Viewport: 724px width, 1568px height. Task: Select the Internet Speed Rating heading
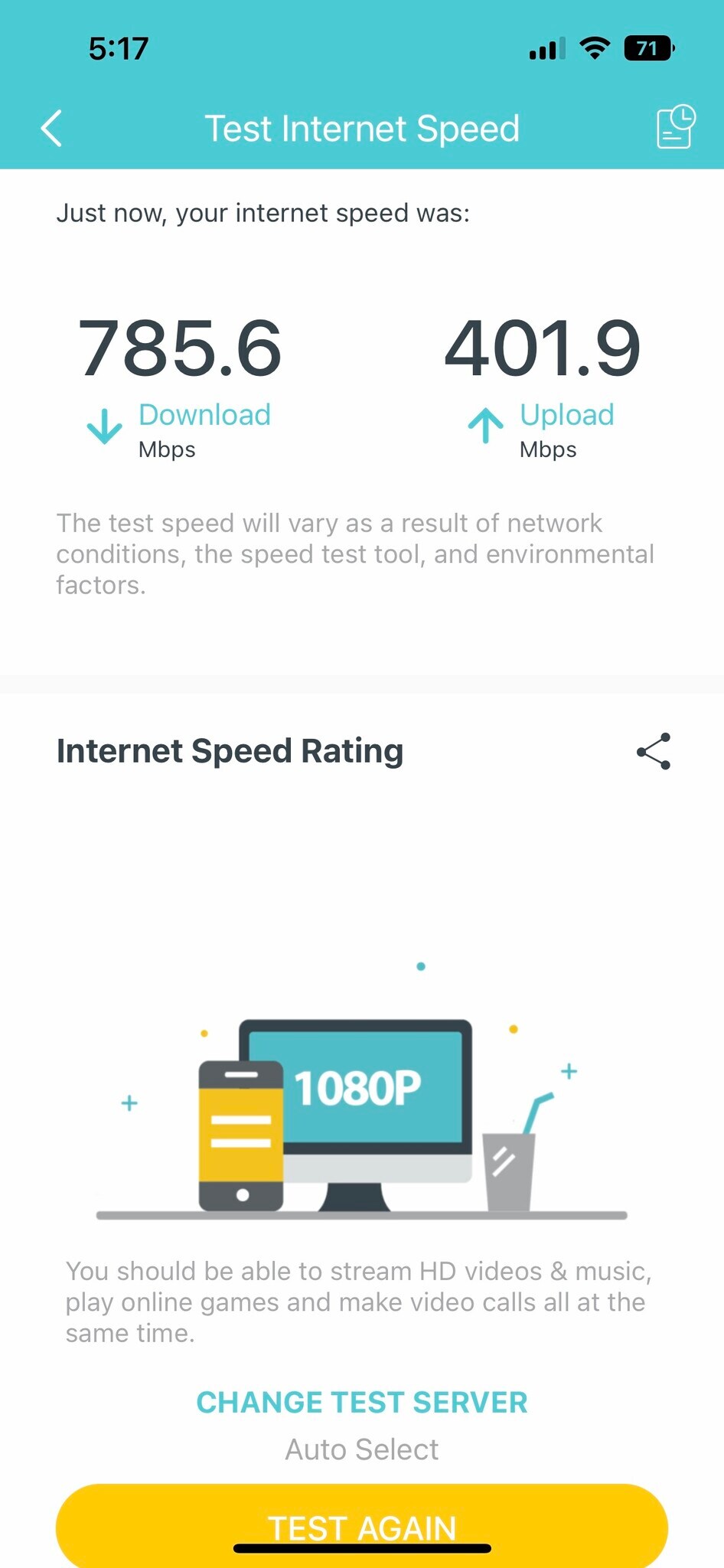pyautogui.click(x=229, y=751)
